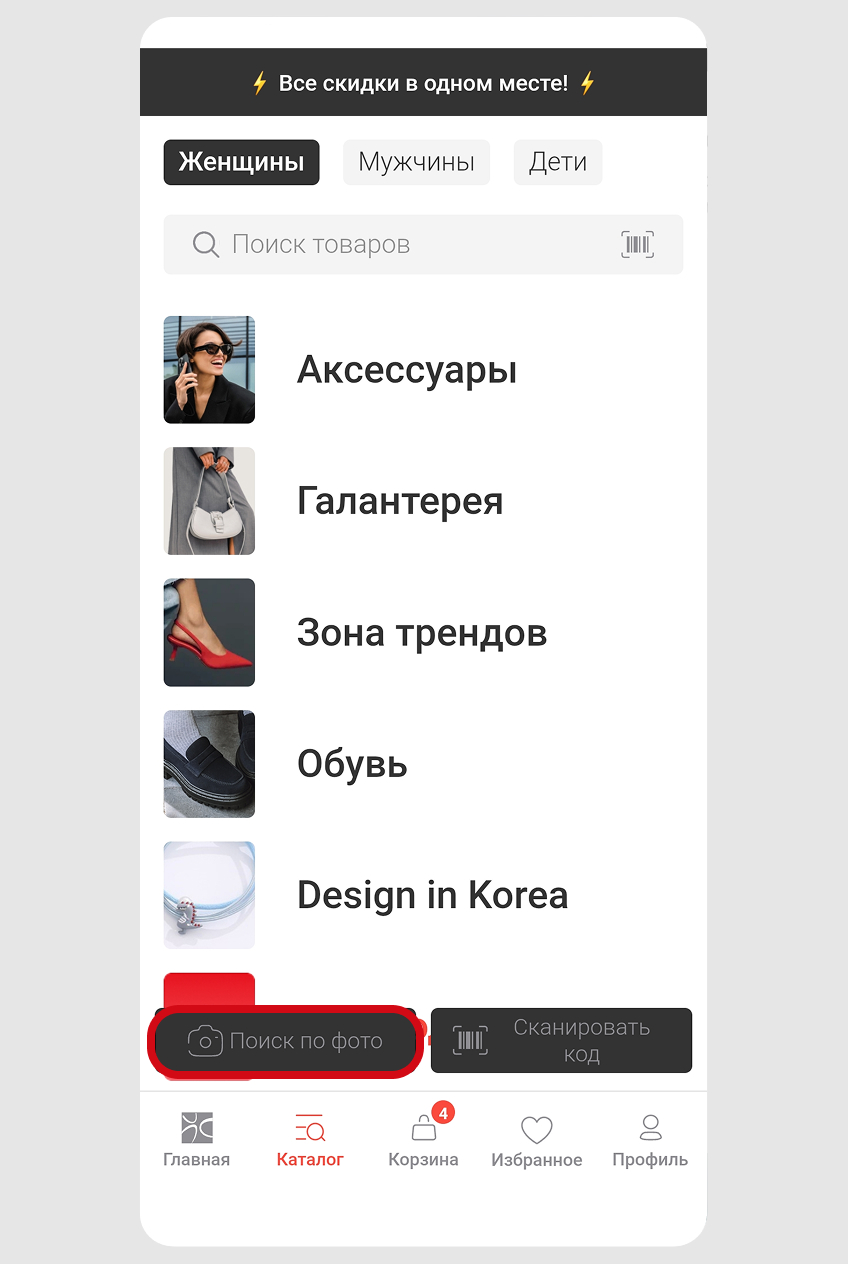Open the Аксессуары category

pyautogui.click(x=406, y=370)
